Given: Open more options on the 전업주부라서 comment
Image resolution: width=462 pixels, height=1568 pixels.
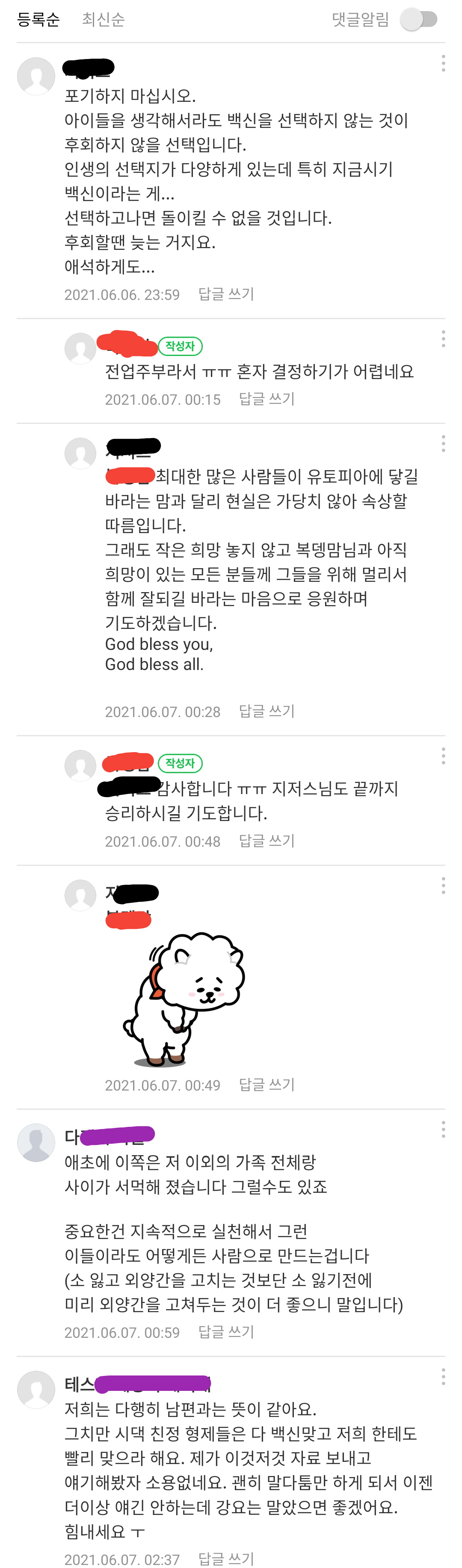Looking at the screenshot, I should click(x=443, y=339).
